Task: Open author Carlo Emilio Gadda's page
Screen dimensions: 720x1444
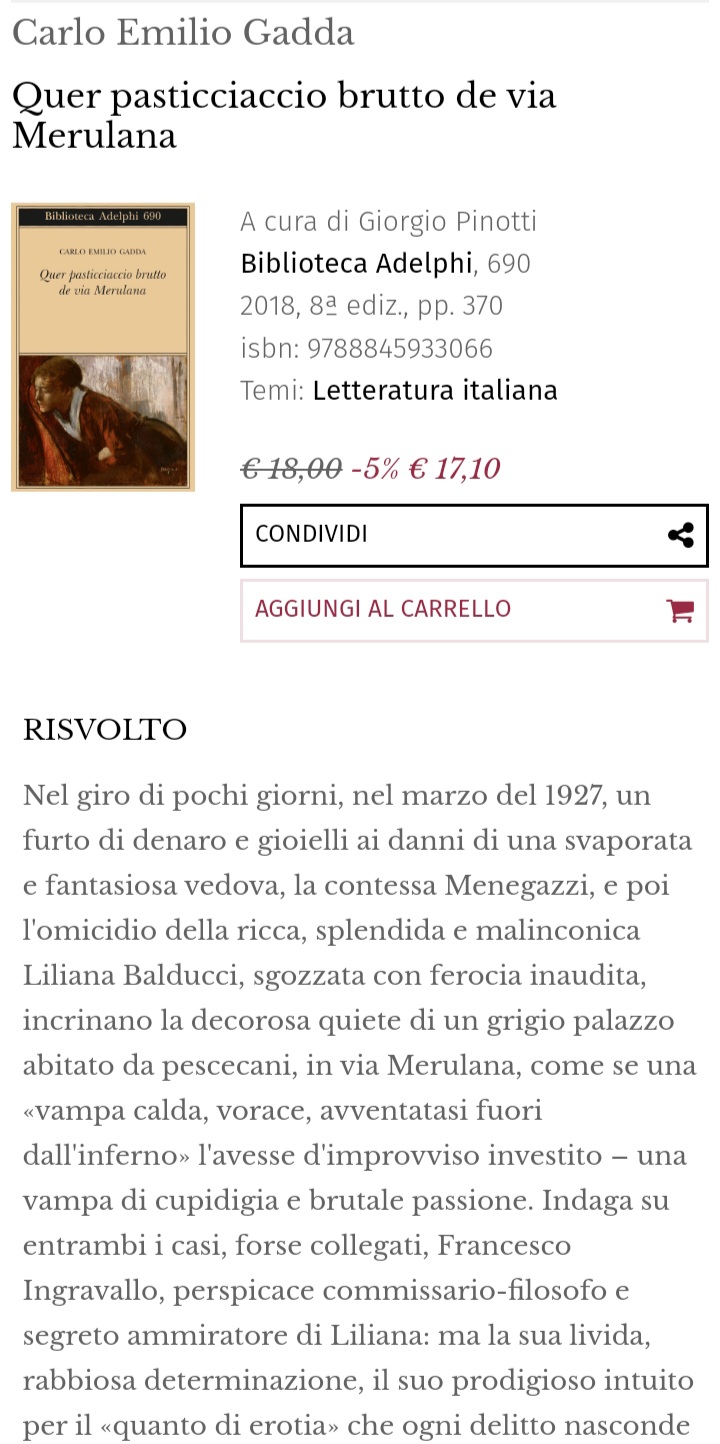Action: [x=183, y=34]
